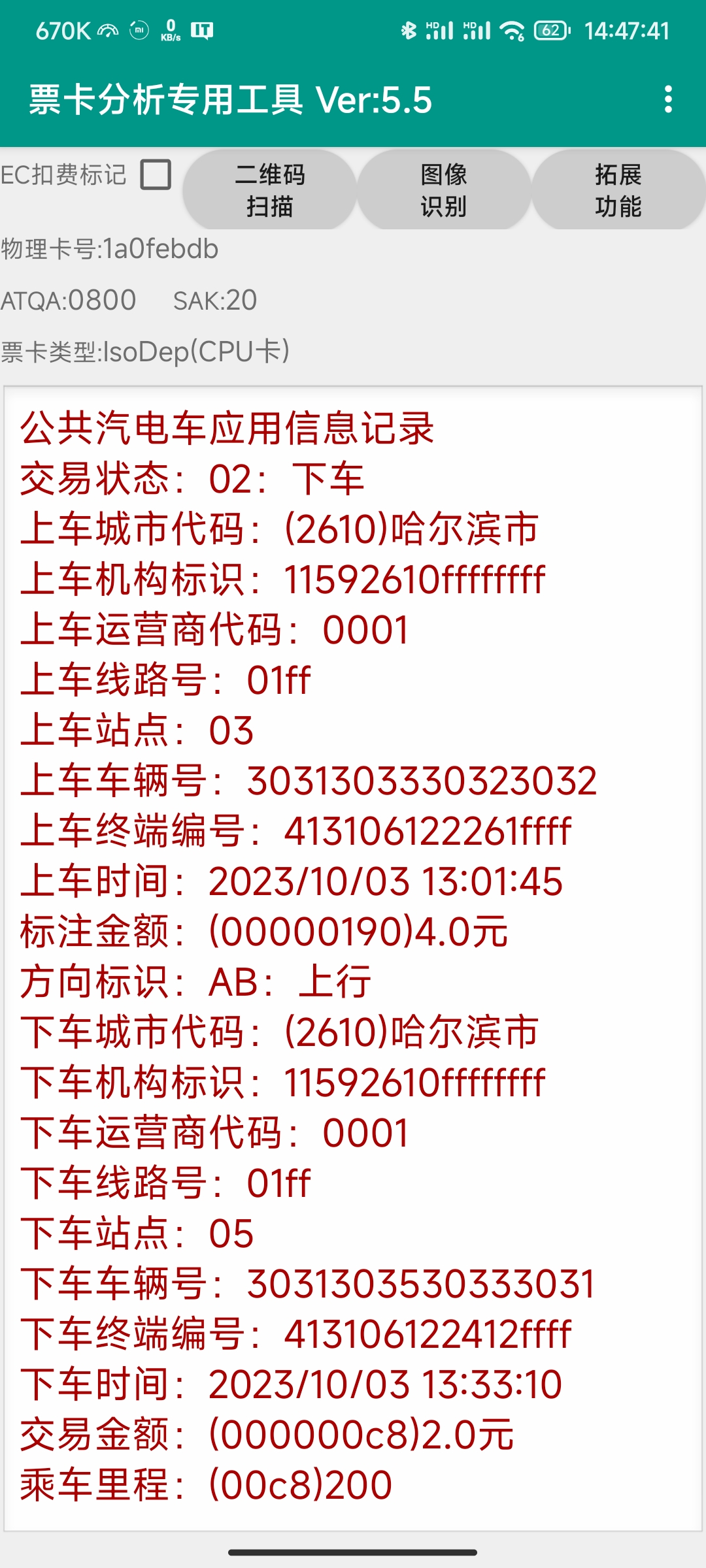Check the EC扣费标记 checkbox
Screen dimensions: 706x1568
[156, 175]
